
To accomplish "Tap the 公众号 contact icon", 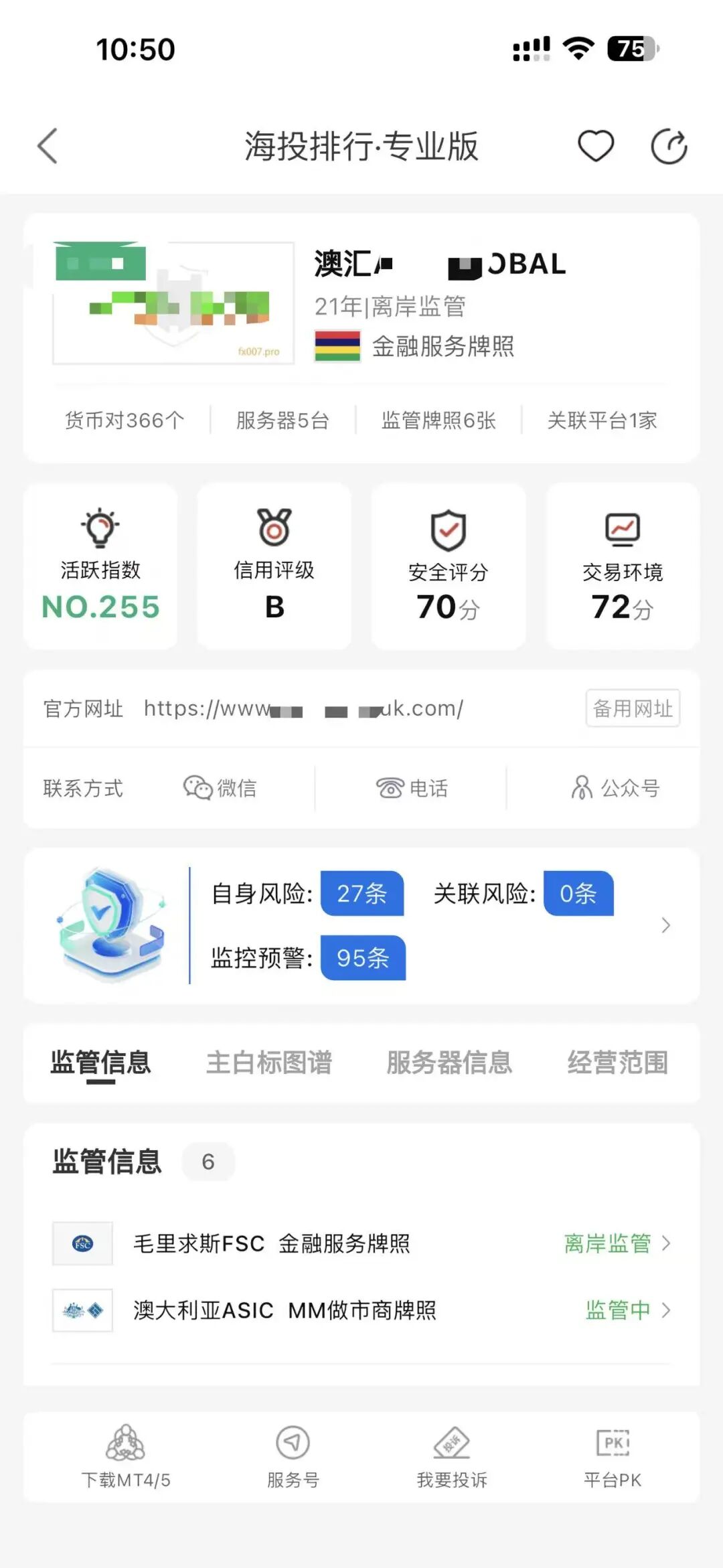I will point(582,787).
